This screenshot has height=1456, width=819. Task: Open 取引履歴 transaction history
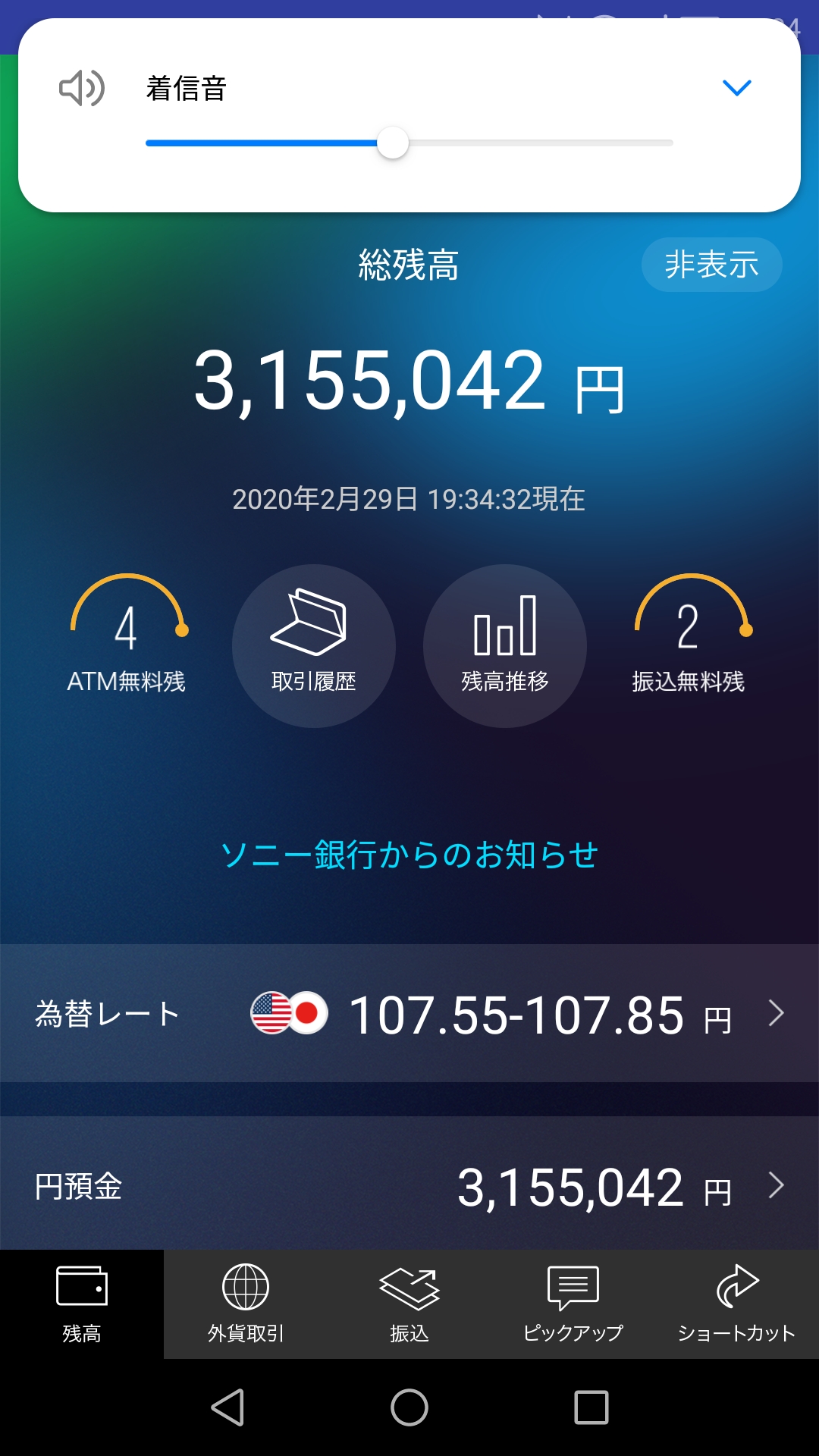[x=314, y=645]
